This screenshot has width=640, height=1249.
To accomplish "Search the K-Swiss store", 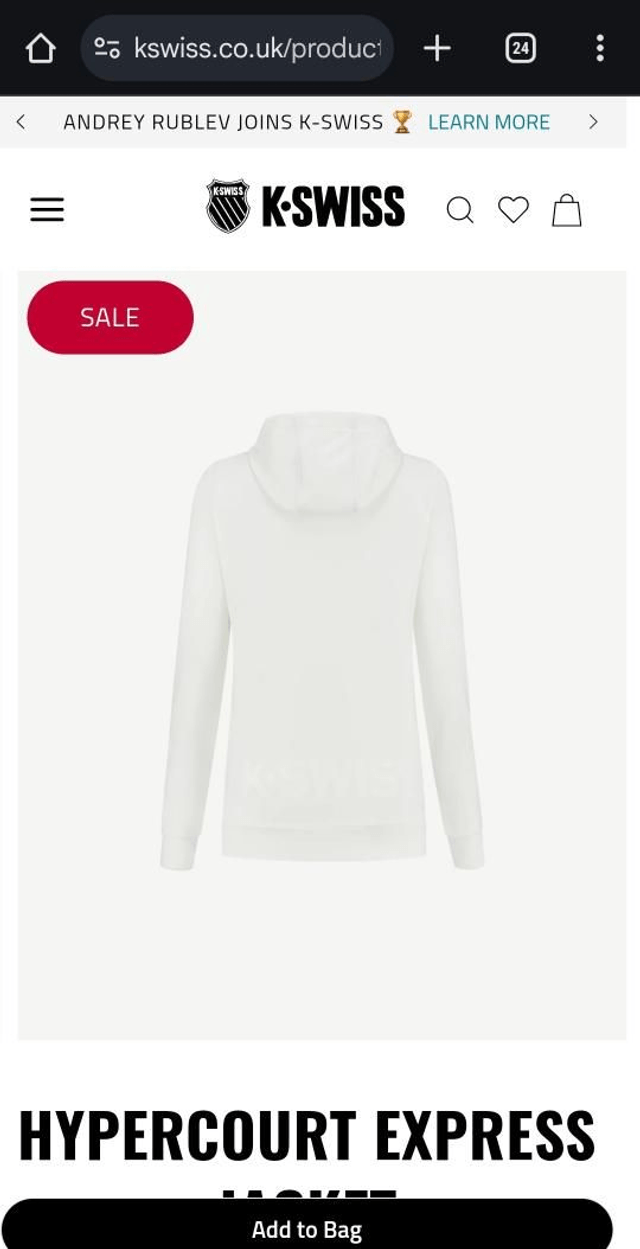I will tap(459, 210).
